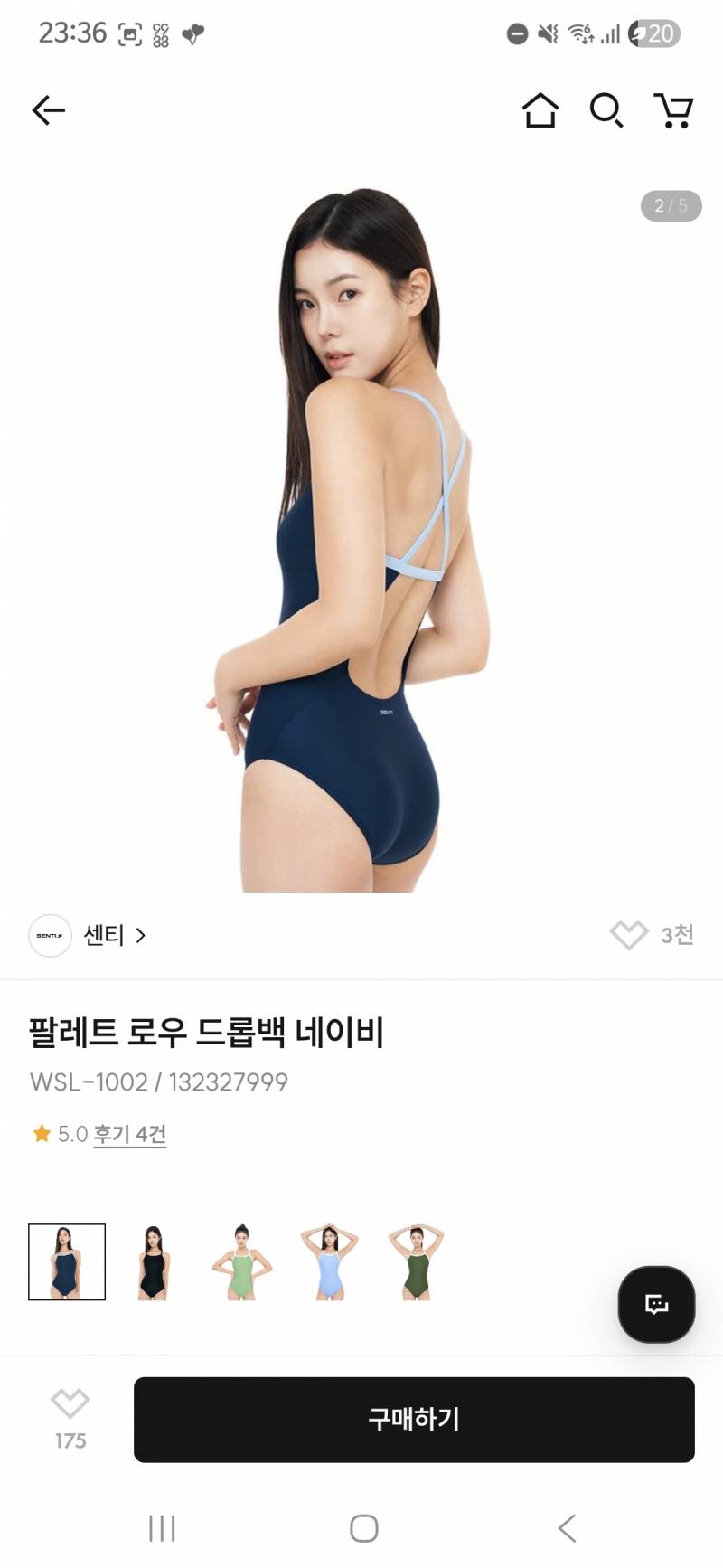Tap the product title 팔레트 로우 드롭백 네이비
Screen dimensions: 723x1568
click(x=208, y=1034)
